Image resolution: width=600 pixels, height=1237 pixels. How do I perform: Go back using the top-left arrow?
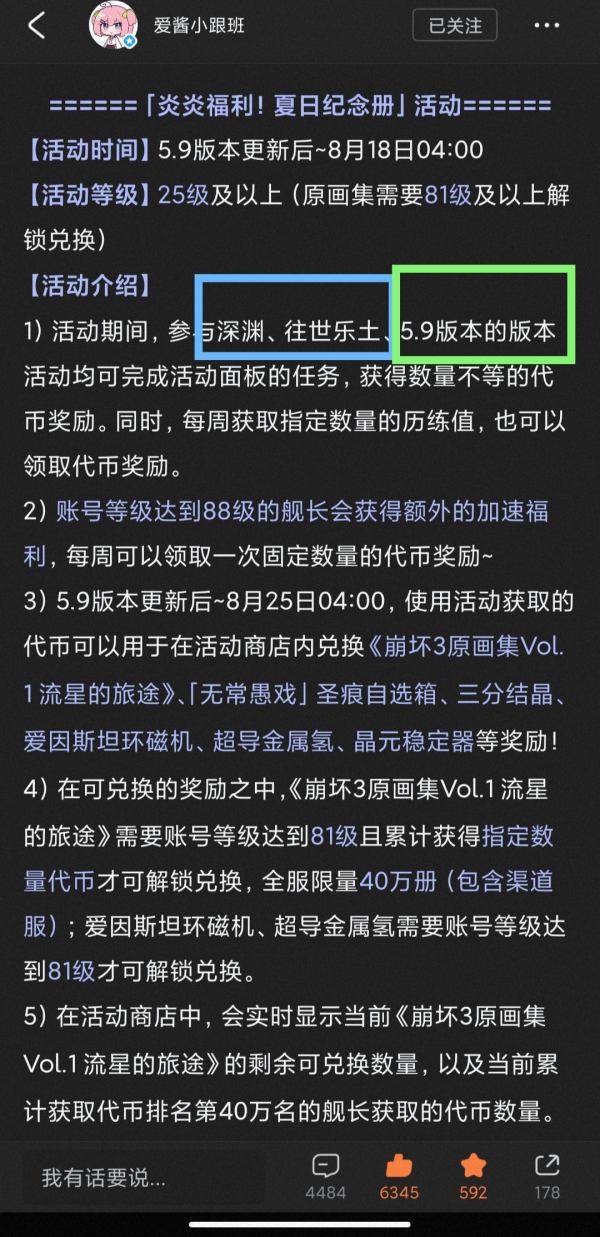36,26
